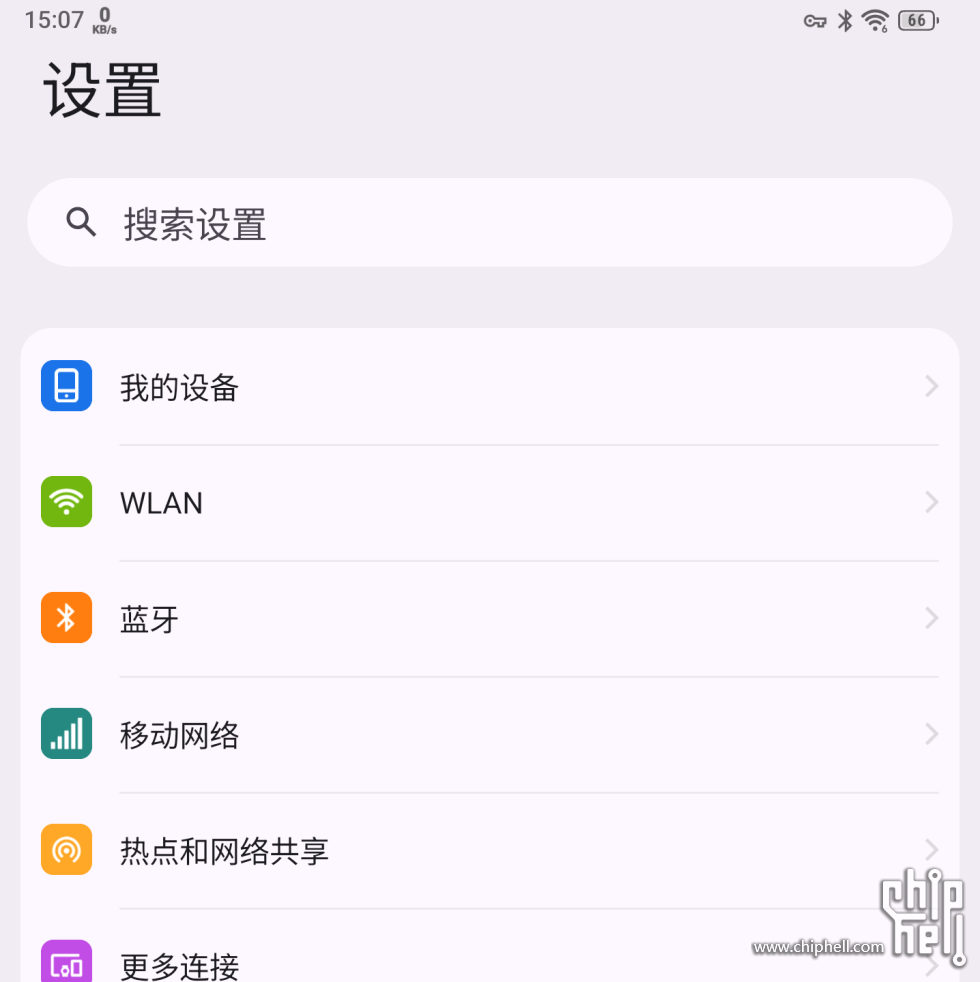
Task: Select the 热点和网络共享 menu item
Action: coord(224,849)
